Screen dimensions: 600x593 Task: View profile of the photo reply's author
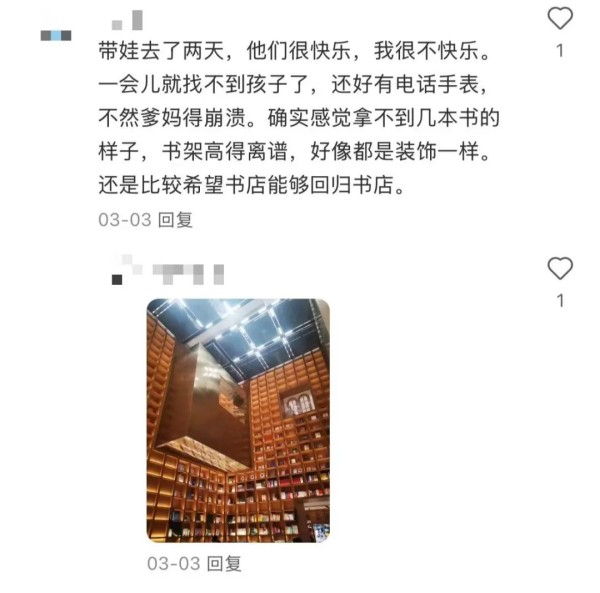coord(120,270)
